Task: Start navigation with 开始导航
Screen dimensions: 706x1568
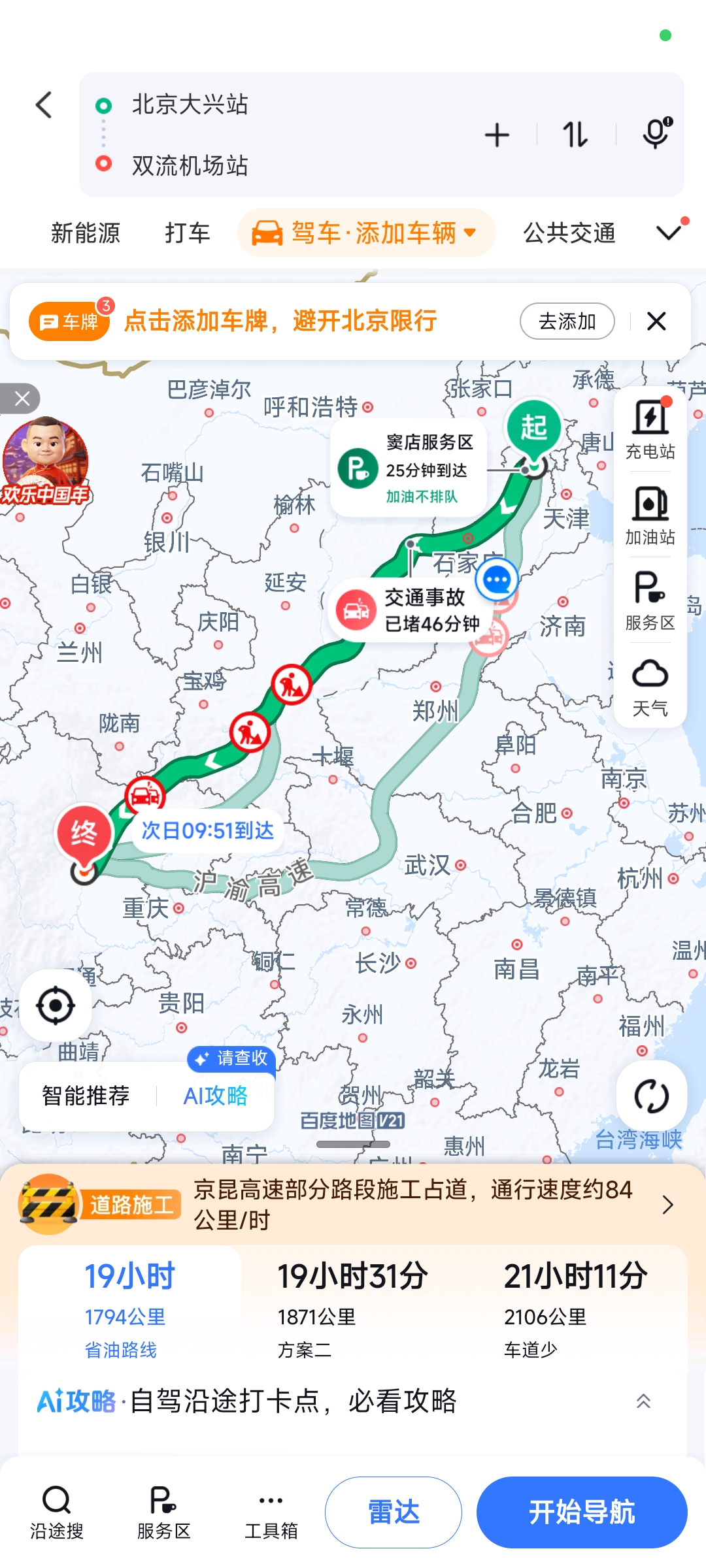Action: tap(582, 1512)
